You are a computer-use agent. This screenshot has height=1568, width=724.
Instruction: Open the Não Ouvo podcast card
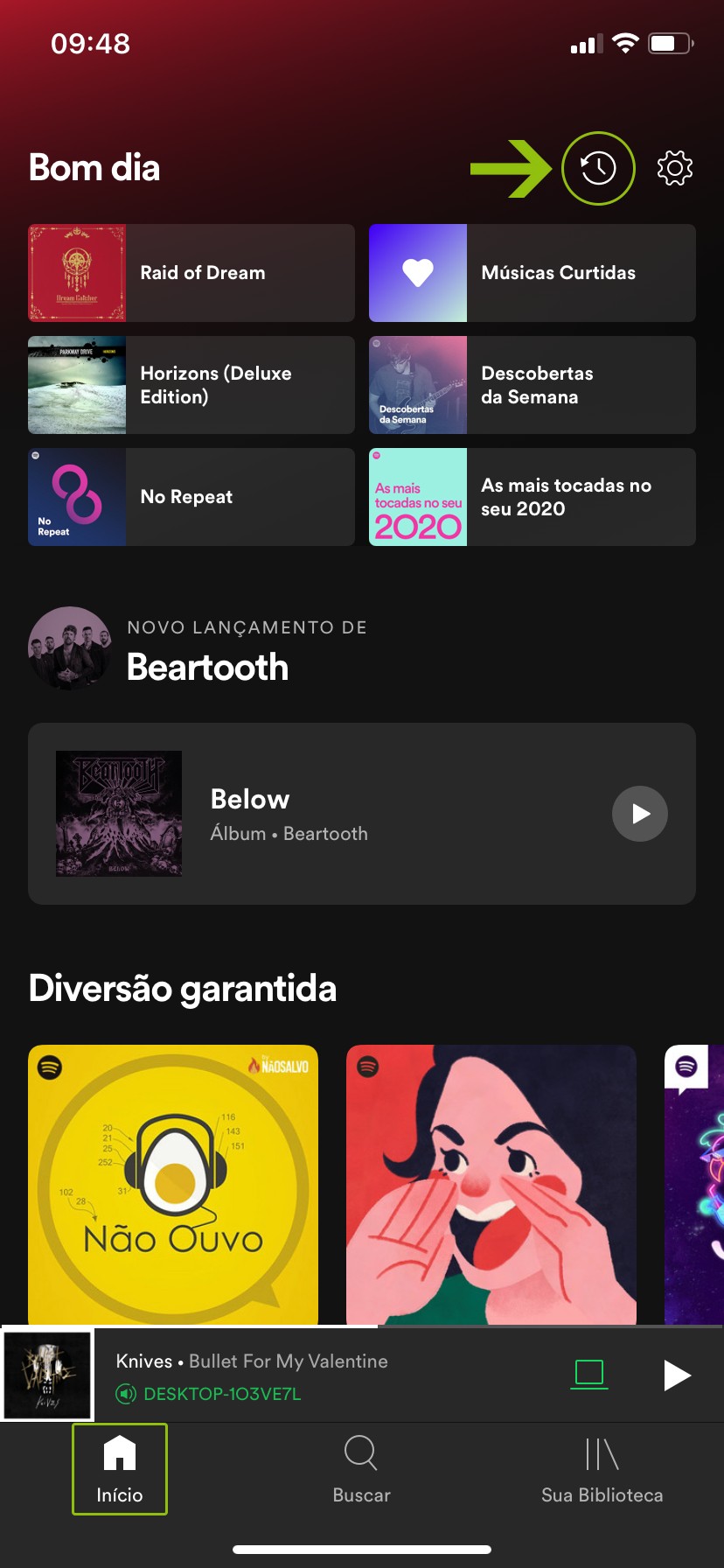tap(173, 1185)
